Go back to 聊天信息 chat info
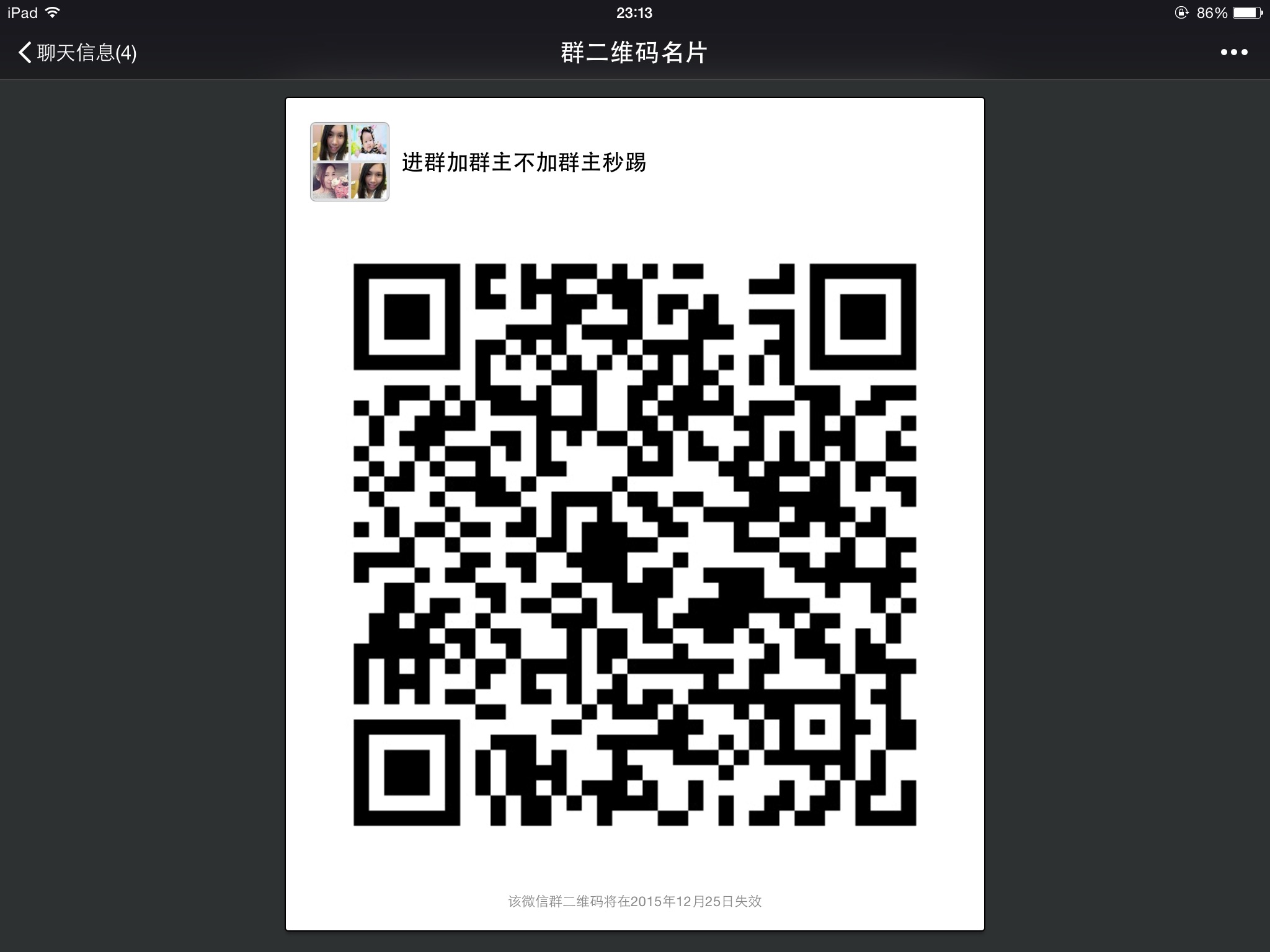This screenshot has height=952, width=1270. pos(78,53)
